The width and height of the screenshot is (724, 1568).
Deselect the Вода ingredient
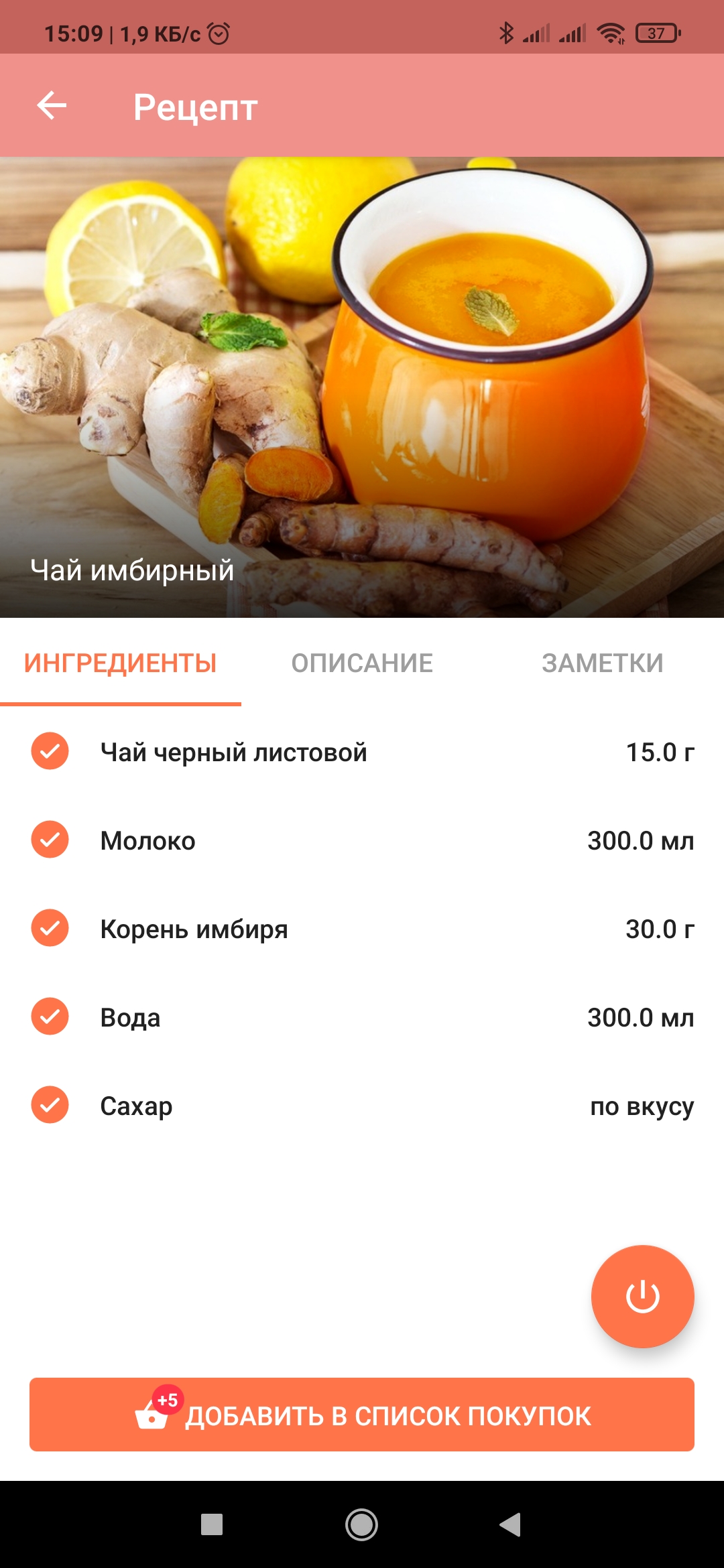[x=50, y=1017]
